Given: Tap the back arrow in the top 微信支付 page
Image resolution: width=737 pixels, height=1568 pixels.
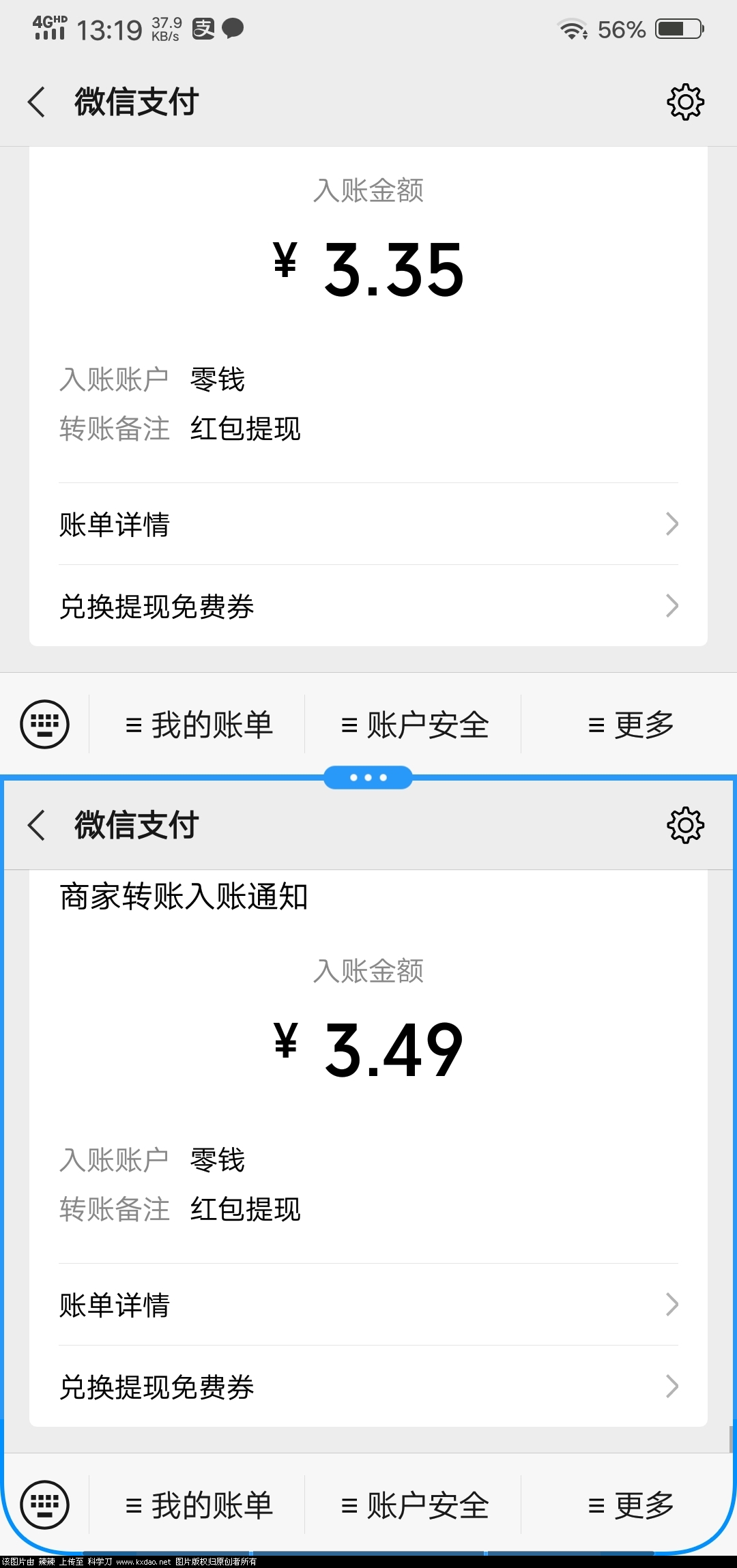Looking at the screenshot, I should pyautogui.click(x=37, y=102).
